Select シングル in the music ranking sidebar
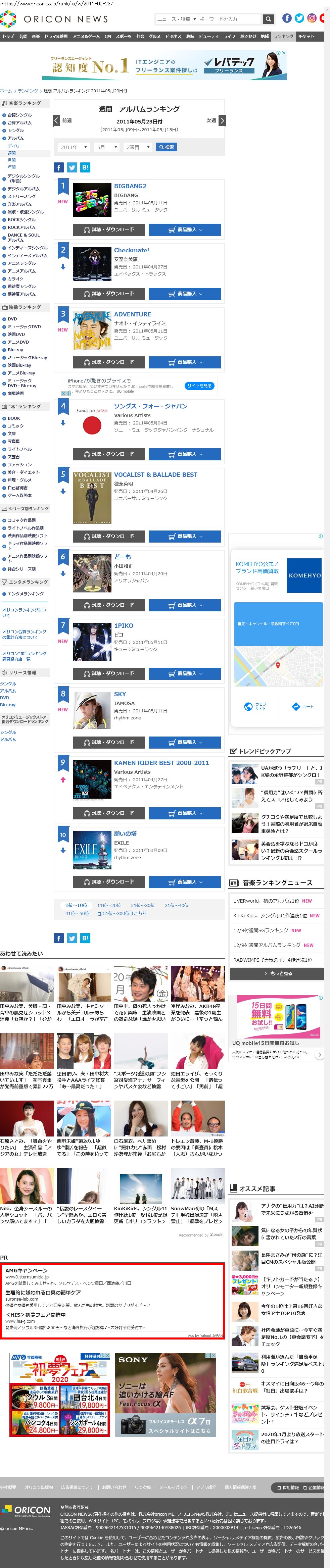 [16, 130]
